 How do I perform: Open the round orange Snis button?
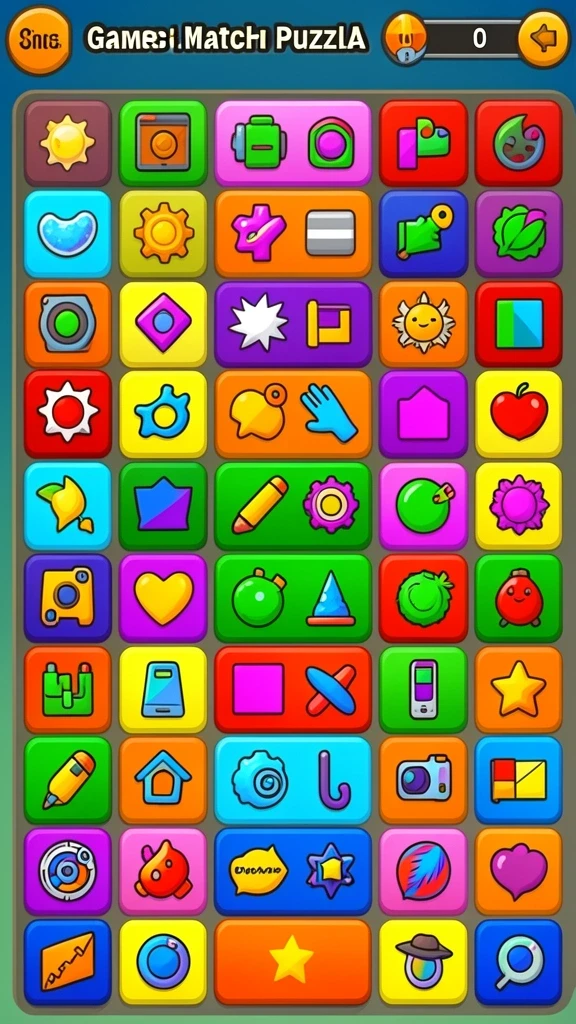[x=39, y=41]
